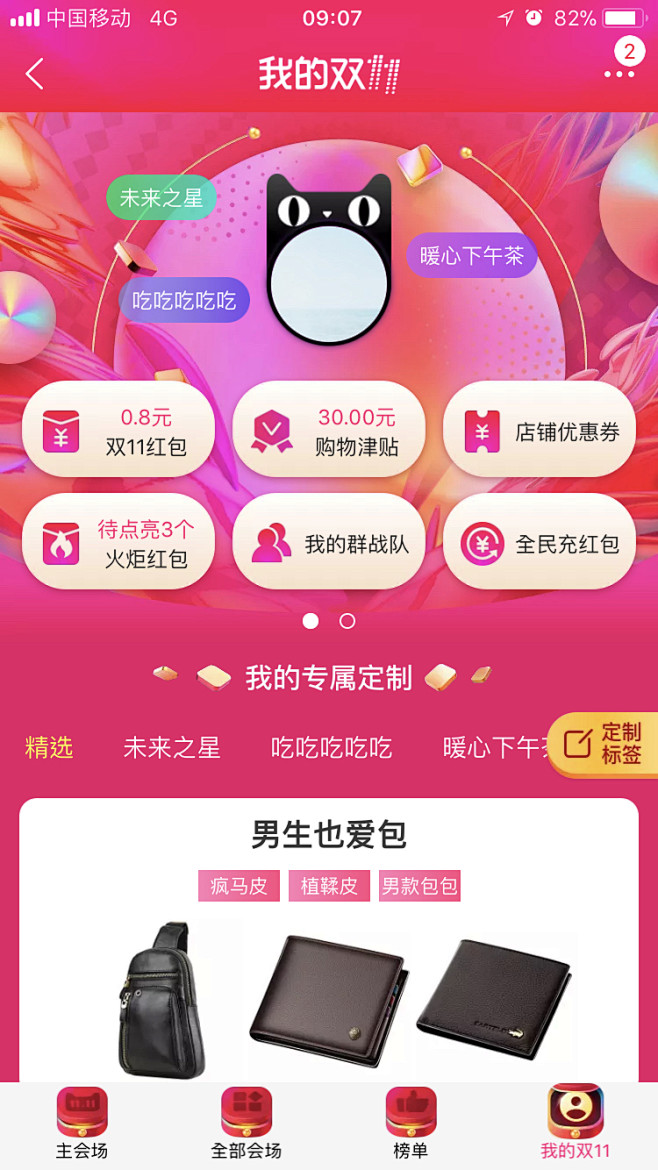Select the 精选 tab
Viewport: 658px width, 1170px height.
click(49, 747)
